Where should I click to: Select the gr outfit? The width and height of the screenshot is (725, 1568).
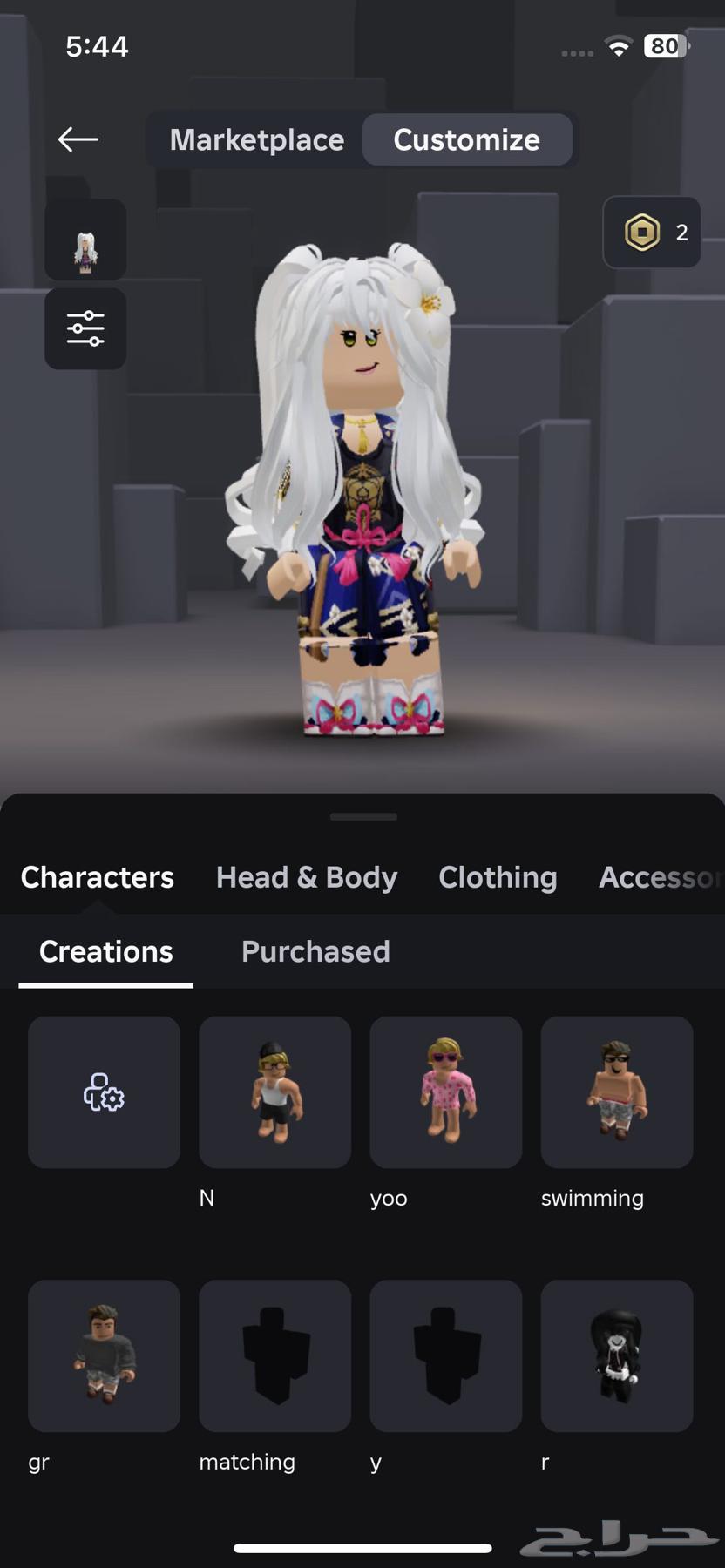(x=104, y=1355)
